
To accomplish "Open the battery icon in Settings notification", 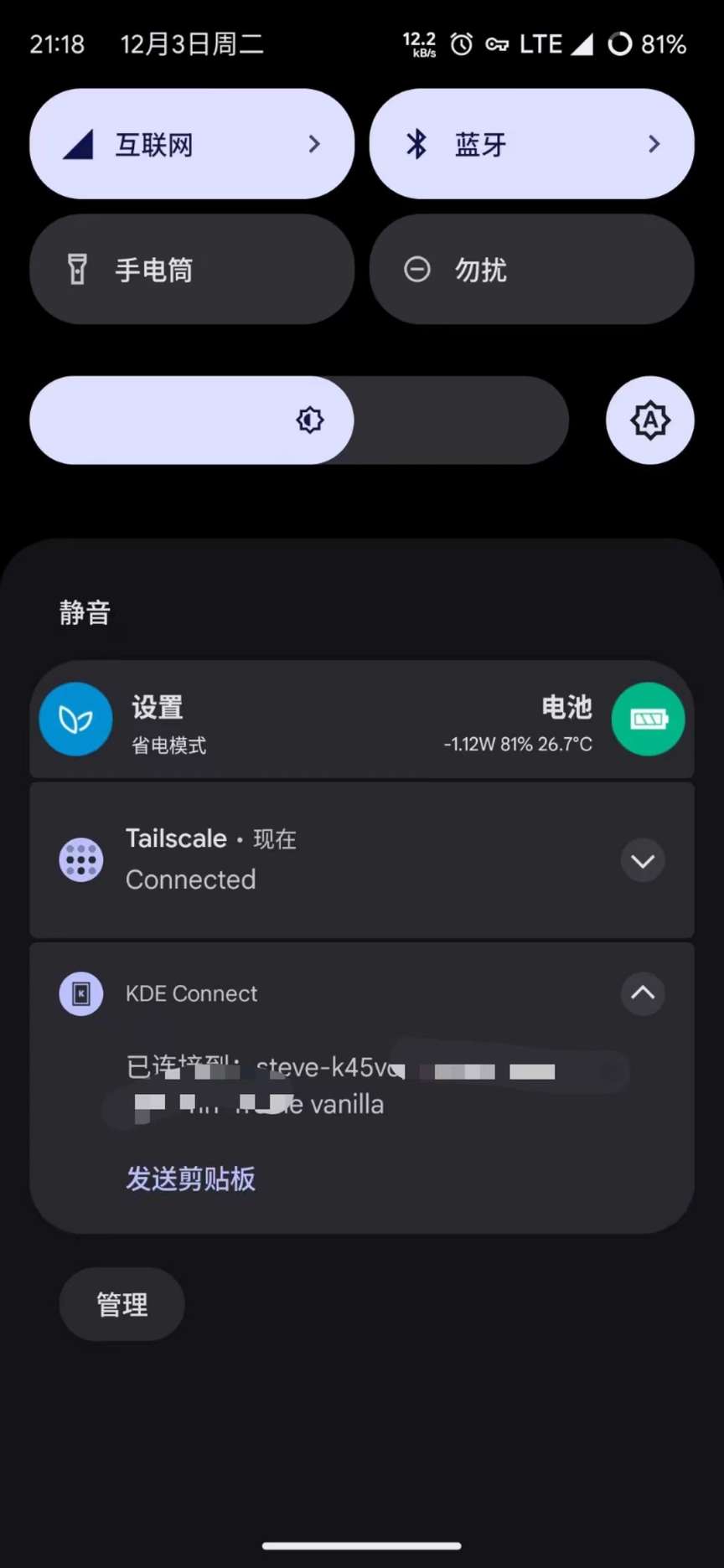I will tap(648, 719).
